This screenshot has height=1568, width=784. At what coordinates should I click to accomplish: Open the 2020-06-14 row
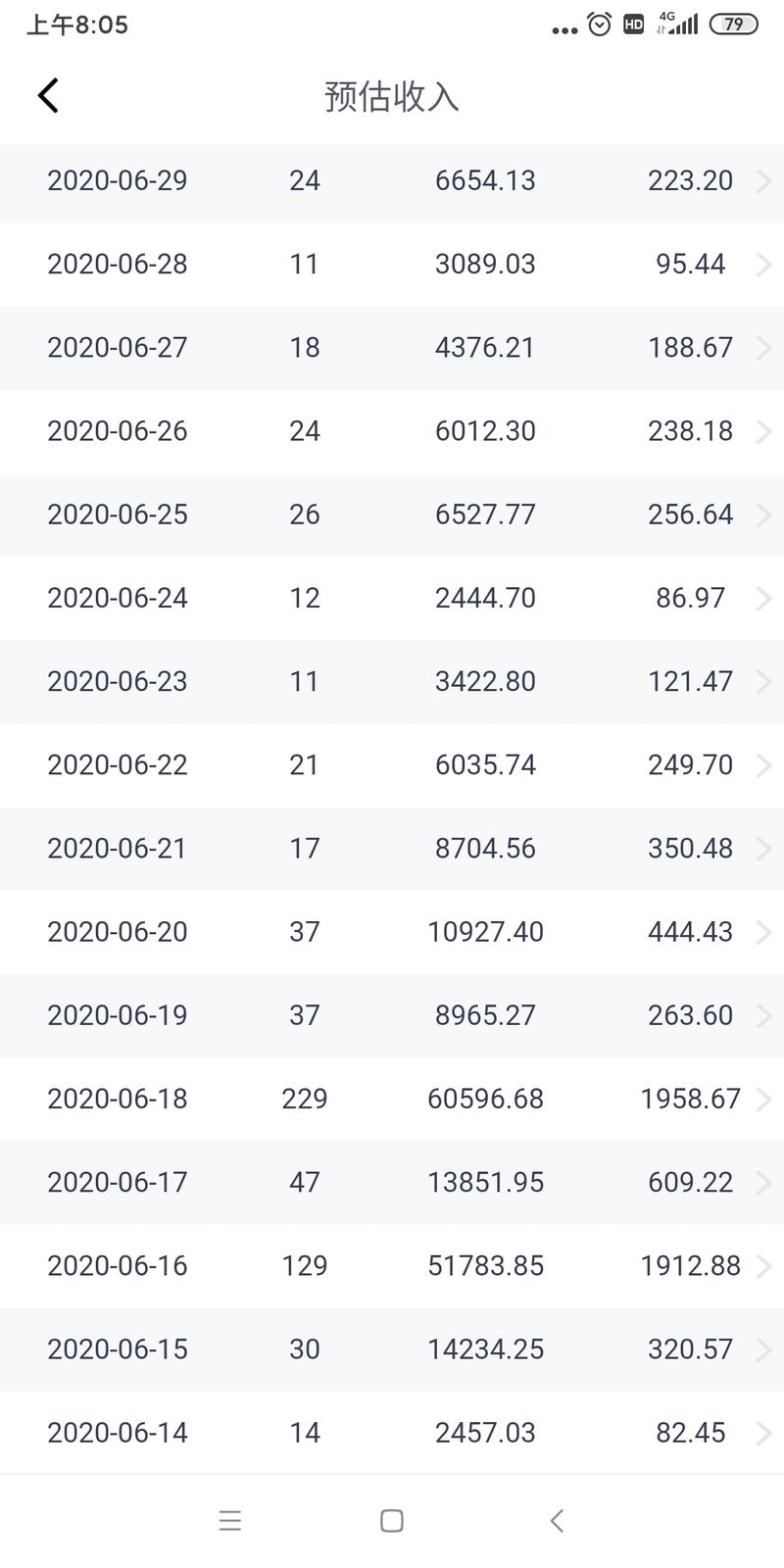[x=392, y=1433]
